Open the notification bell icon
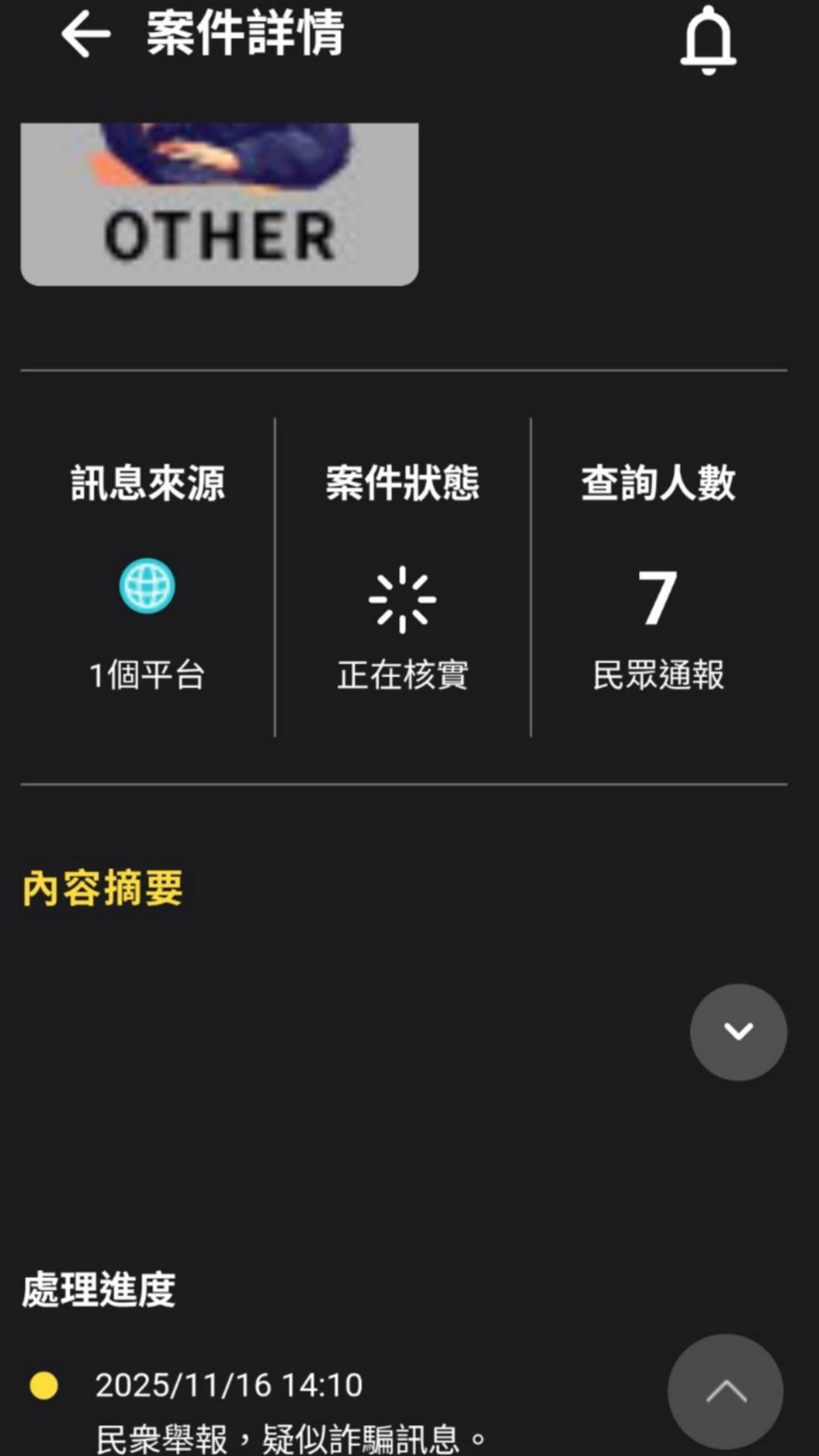 [x=708, y=37]
